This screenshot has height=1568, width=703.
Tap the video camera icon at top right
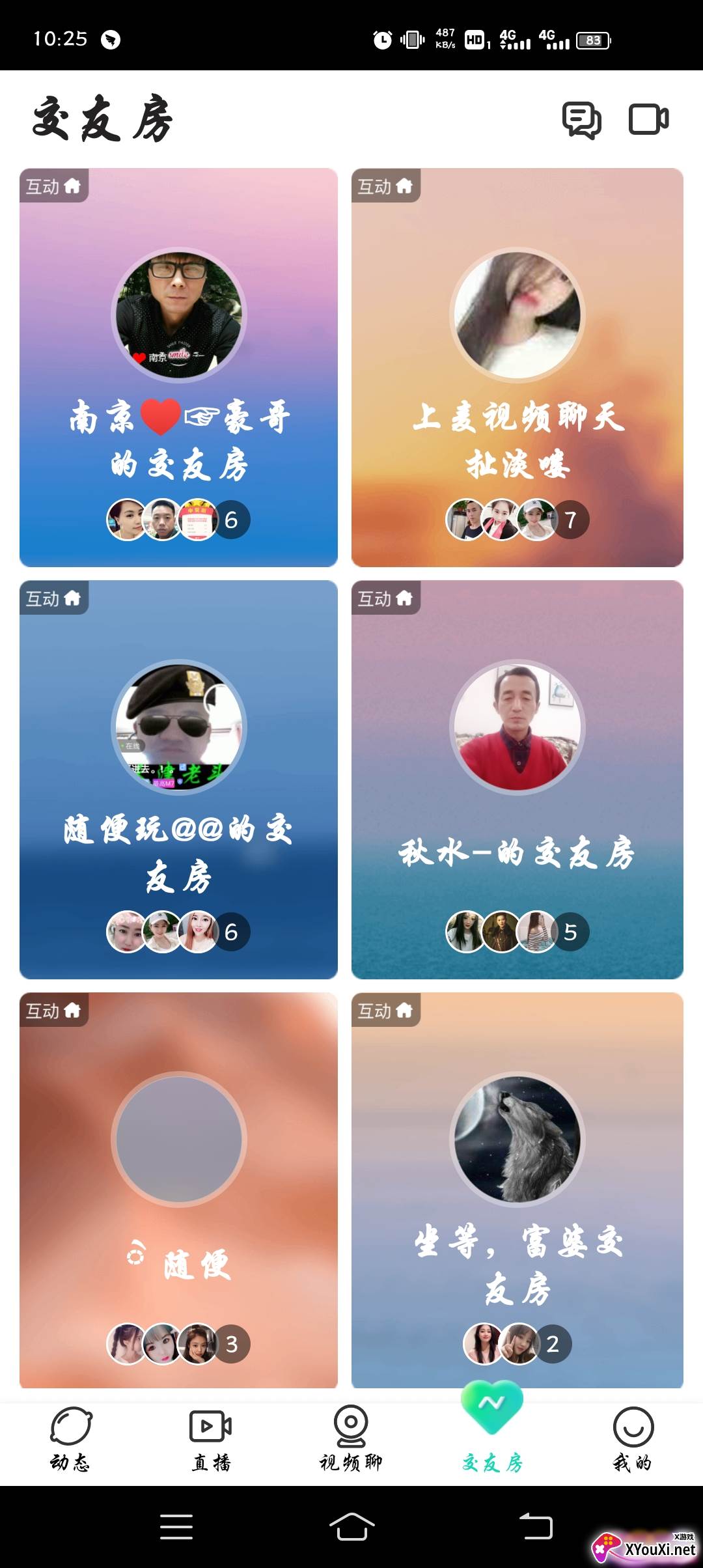pos(650,119)
